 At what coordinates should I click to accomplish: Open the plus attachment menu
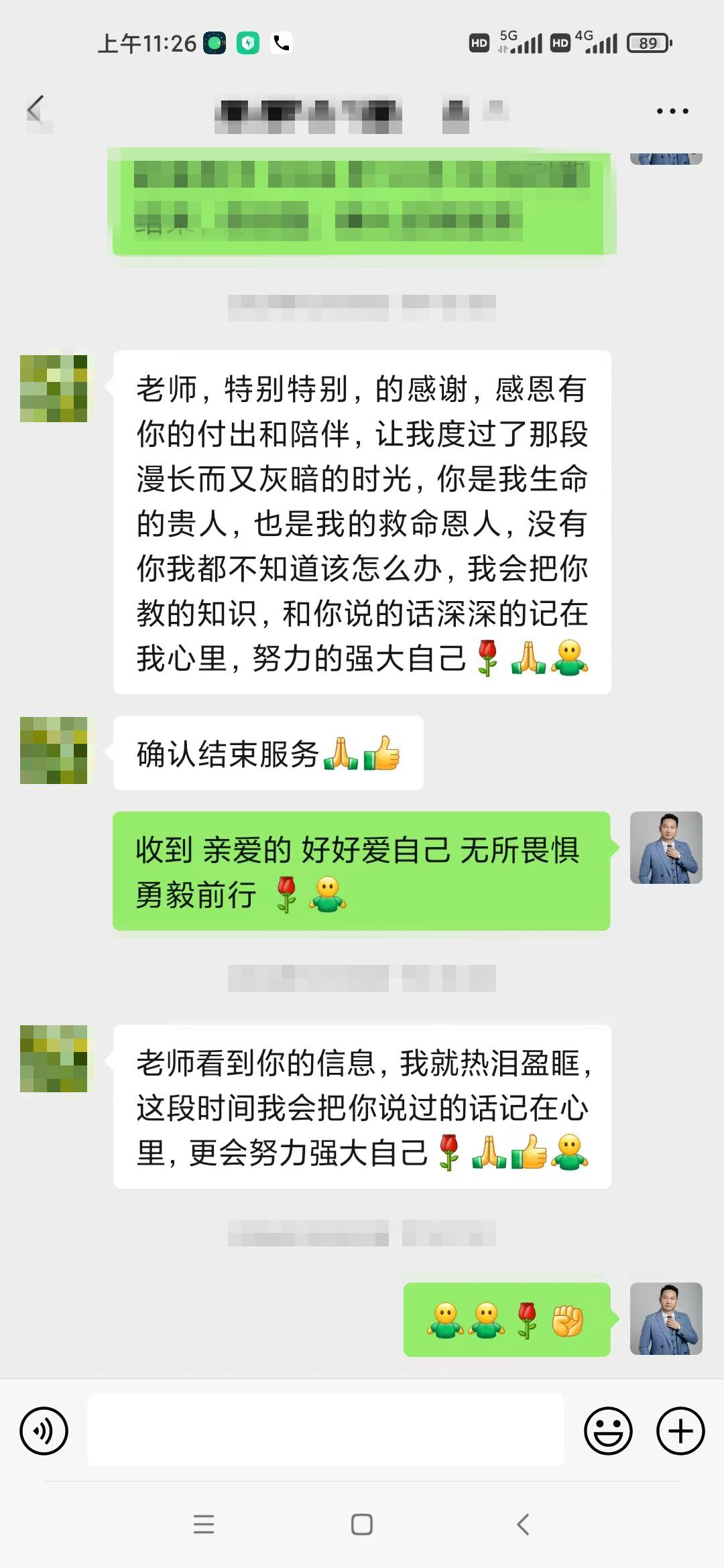pos(680,1431)
